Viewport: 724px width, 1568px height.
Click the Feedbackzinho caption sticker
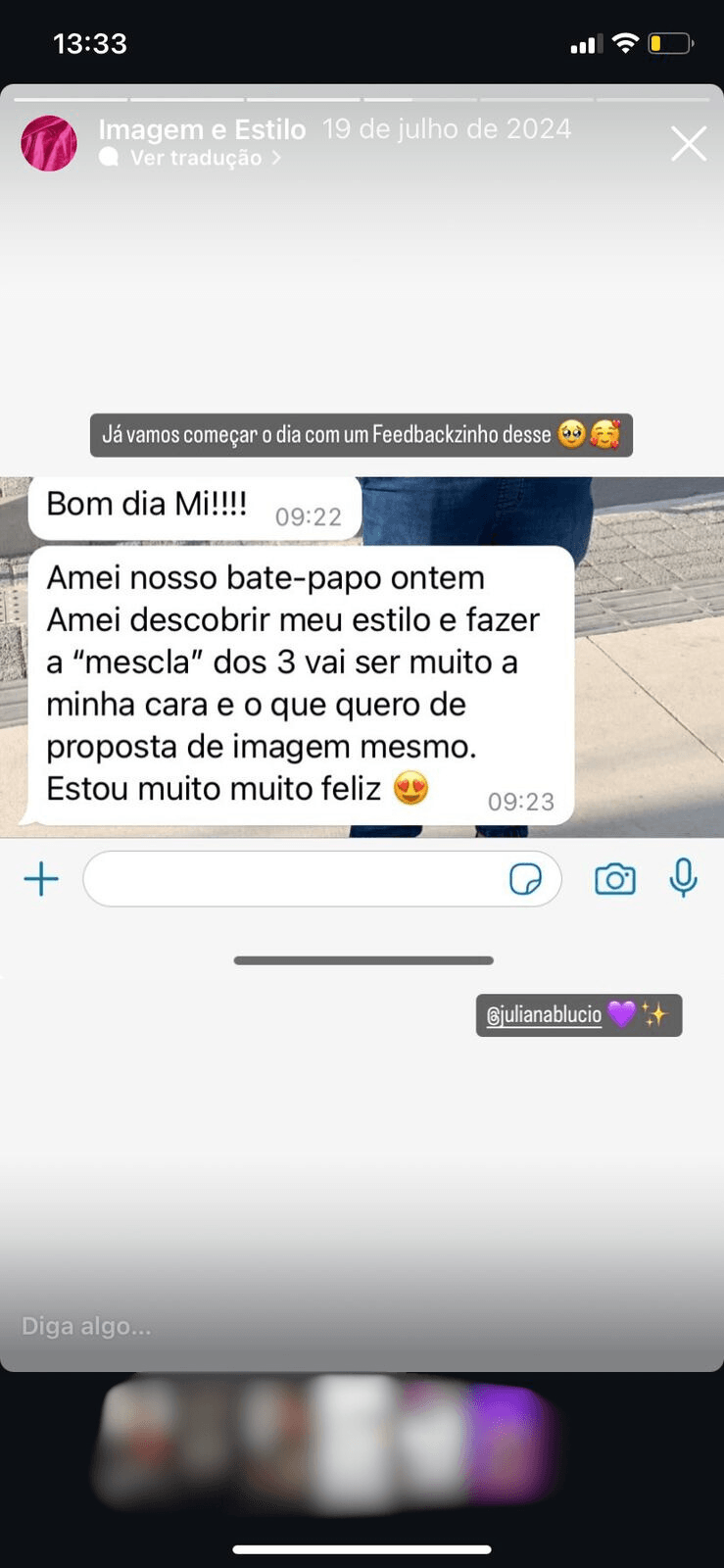tap(361, 434)
